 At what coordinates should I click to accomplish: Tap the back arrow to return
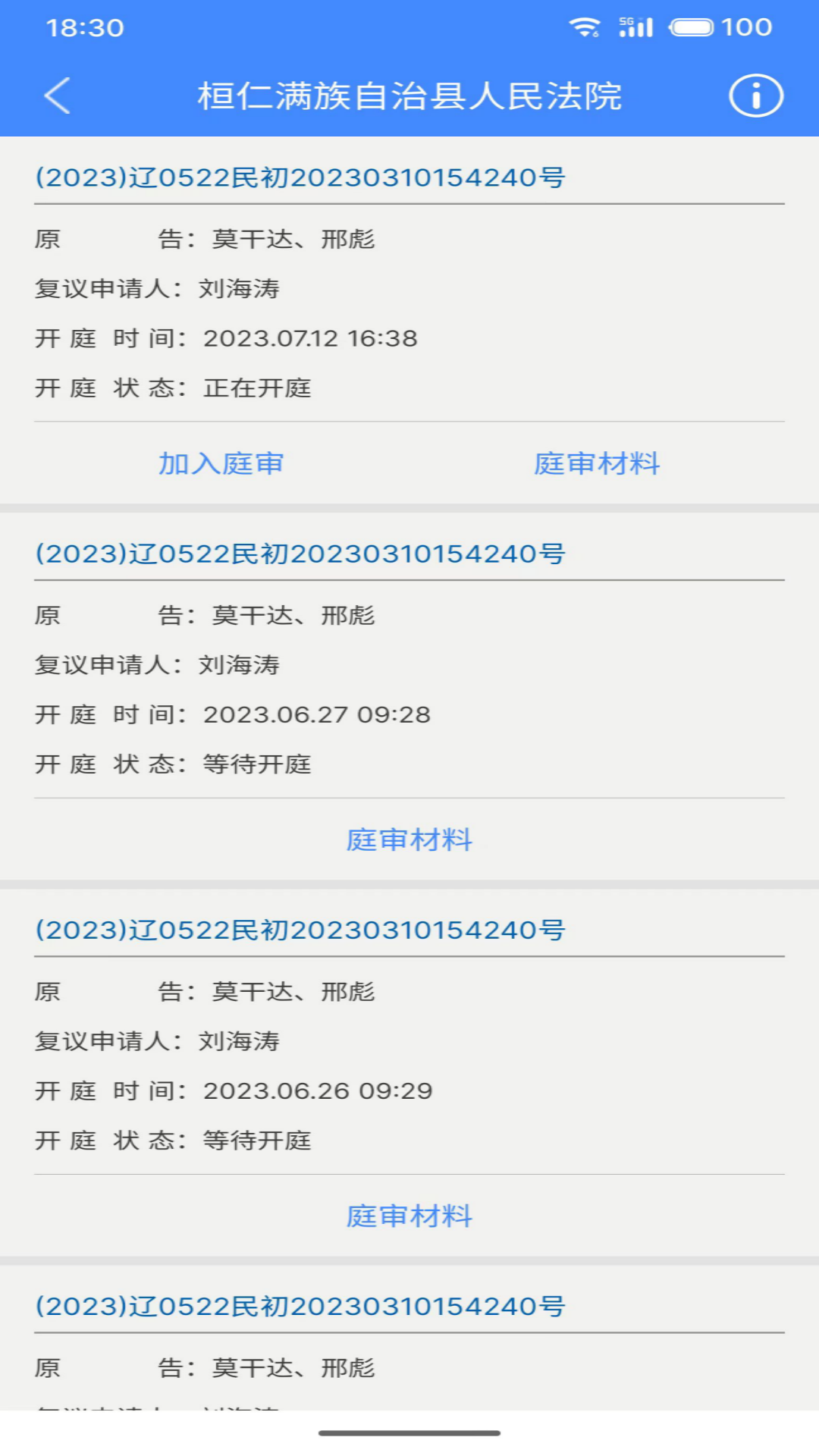[57, 96]
